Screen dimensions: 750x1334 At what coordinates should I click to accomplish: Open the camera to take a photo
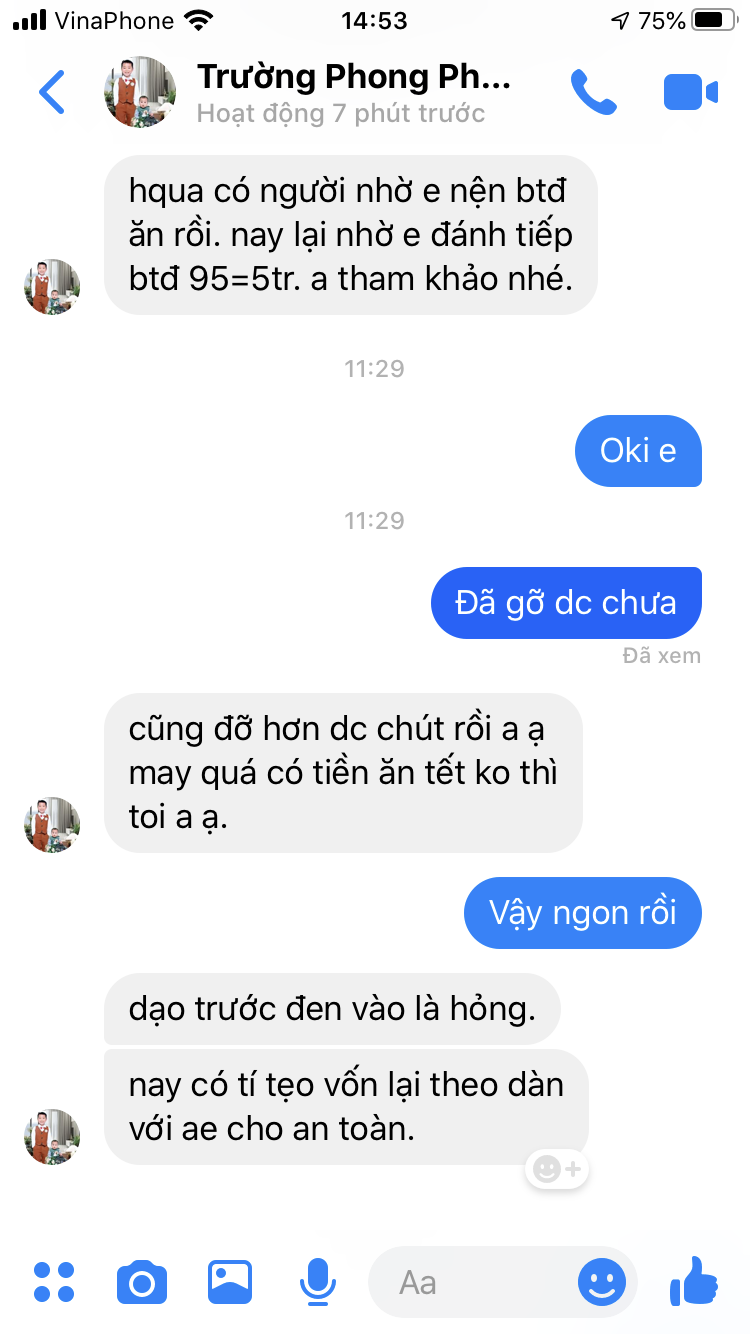pyautogui.click(x=142, y=1282)
